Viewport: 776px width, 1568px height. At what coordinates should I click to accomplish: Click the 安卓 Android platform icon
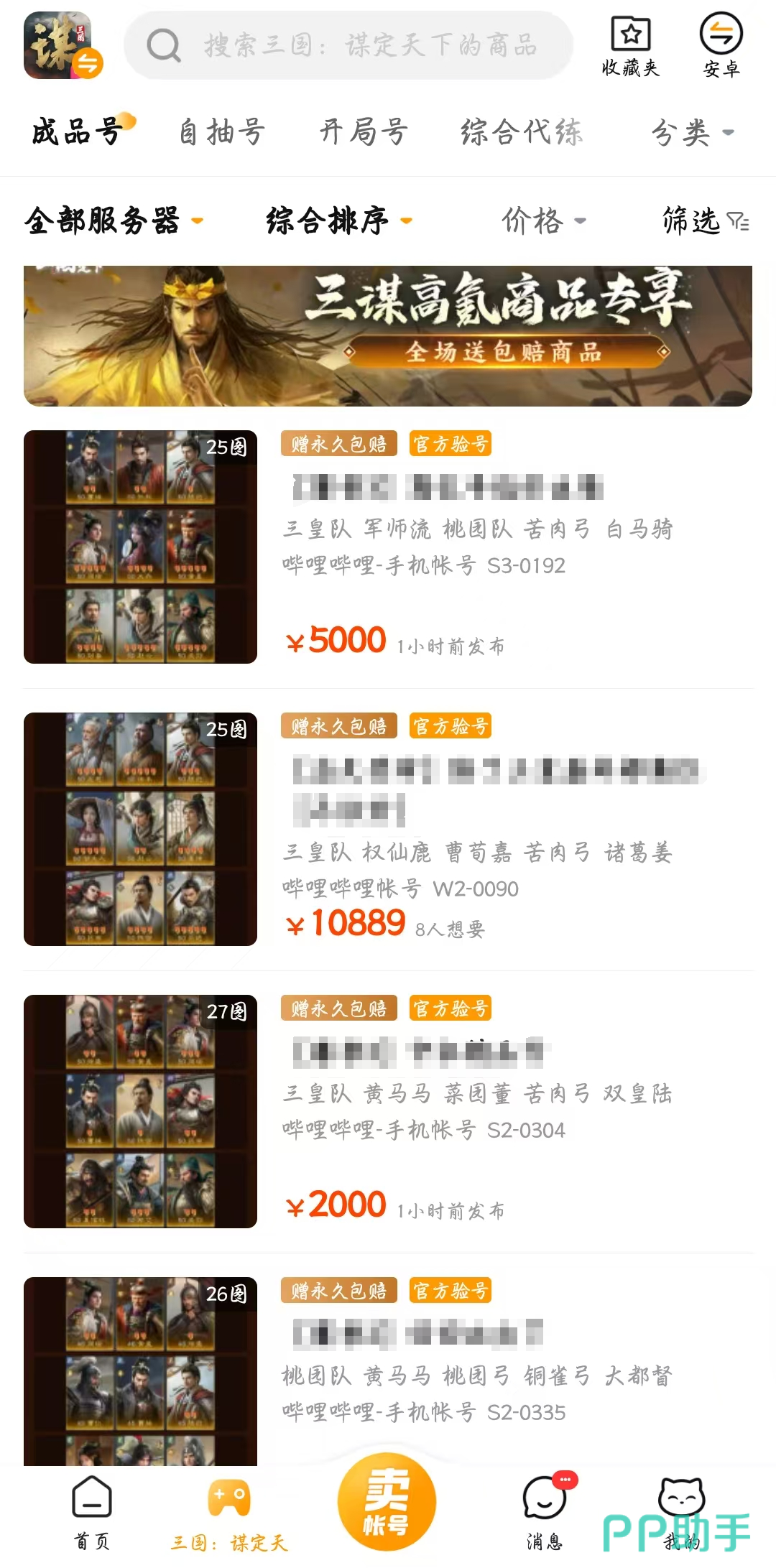click(721, 34)
